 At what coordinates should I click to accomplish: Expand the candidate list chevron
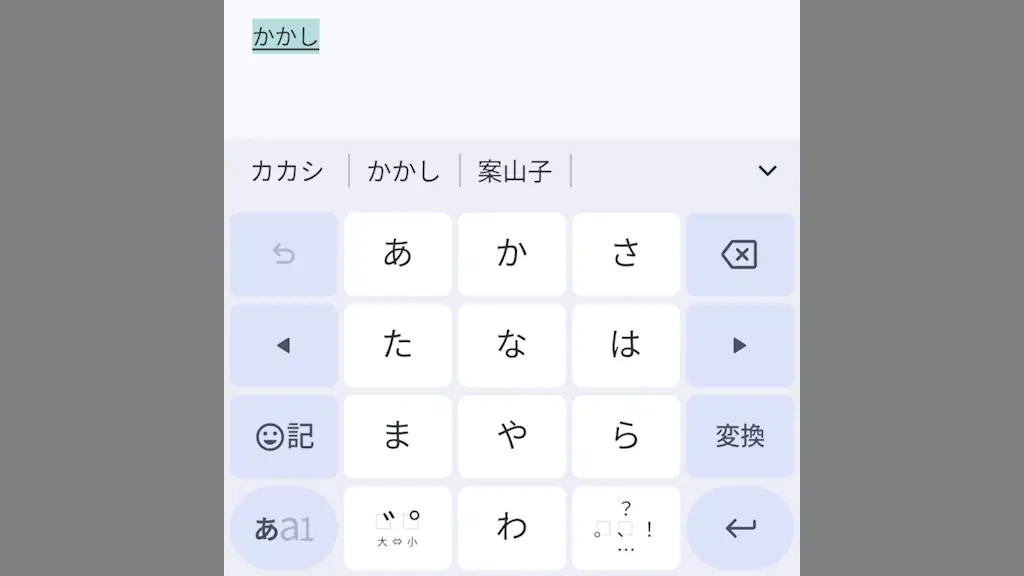coord(767,171)
